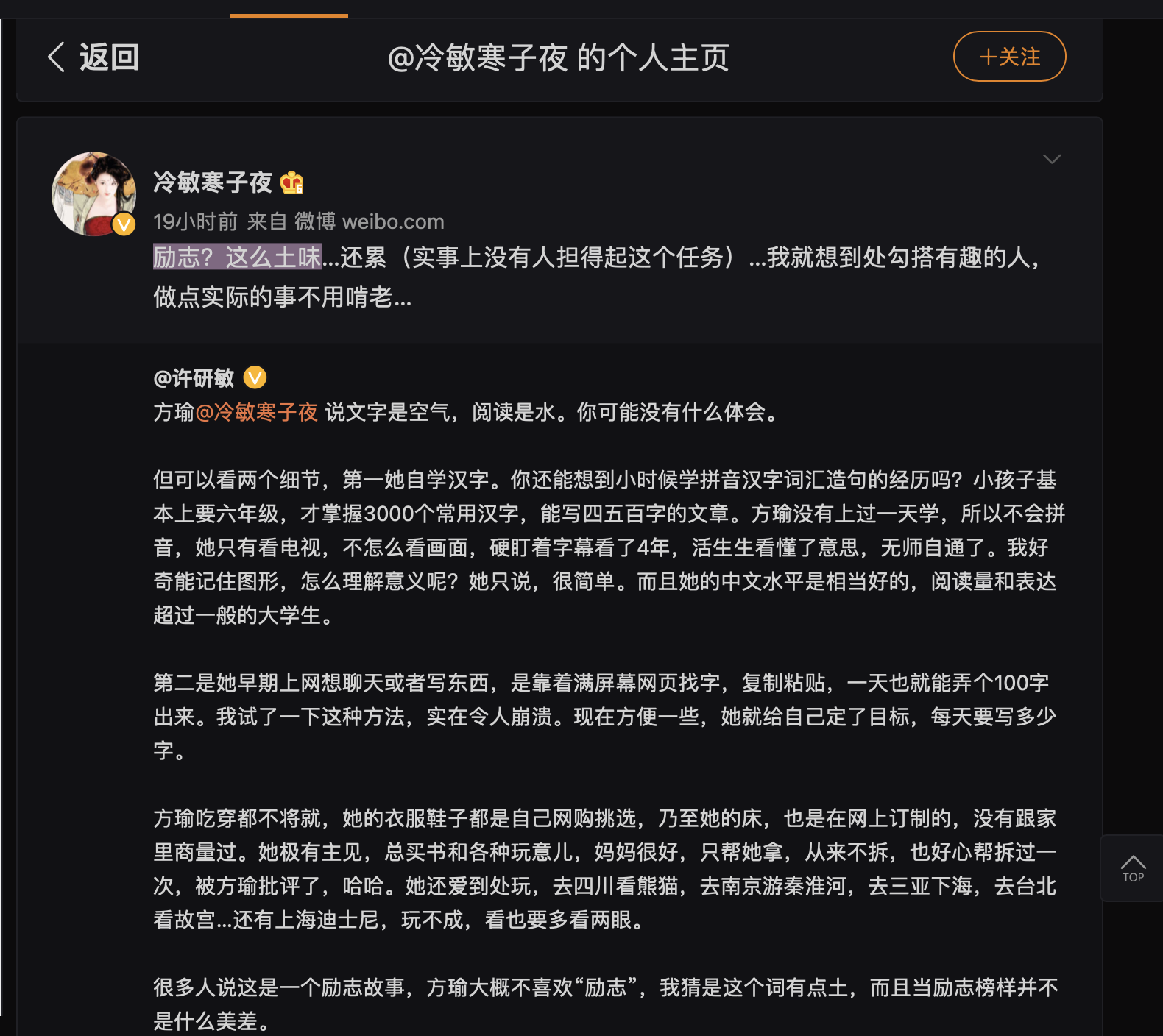Expand the post options chevron
Screen dimensions: 1163x1036
[x=1052, y=159]
